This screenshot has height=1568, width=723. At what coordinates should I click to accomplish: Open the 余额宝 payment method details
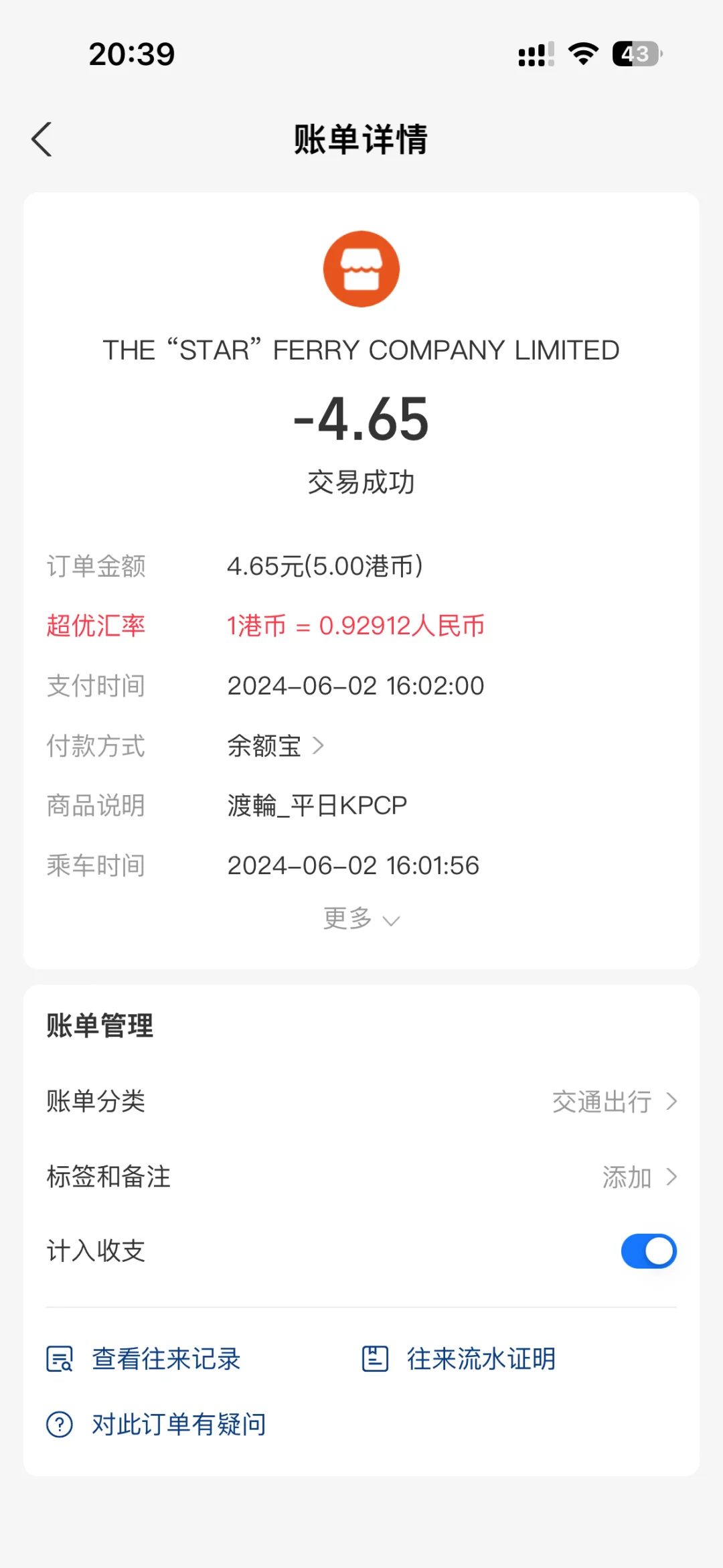[276, 745]
